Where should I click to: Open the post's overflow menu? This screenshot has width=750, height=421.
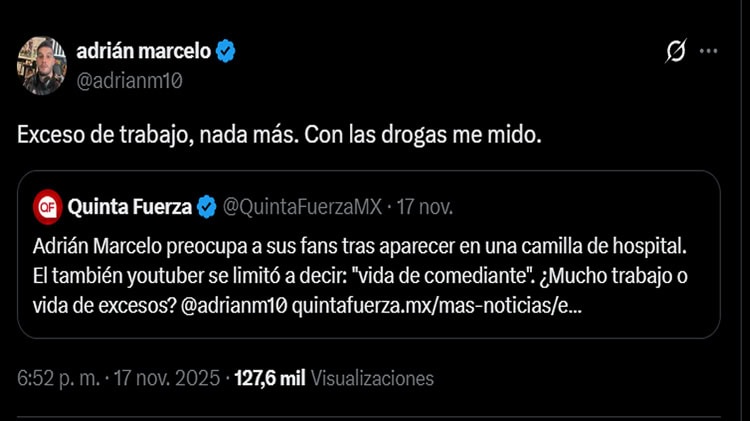pos(709,51)
